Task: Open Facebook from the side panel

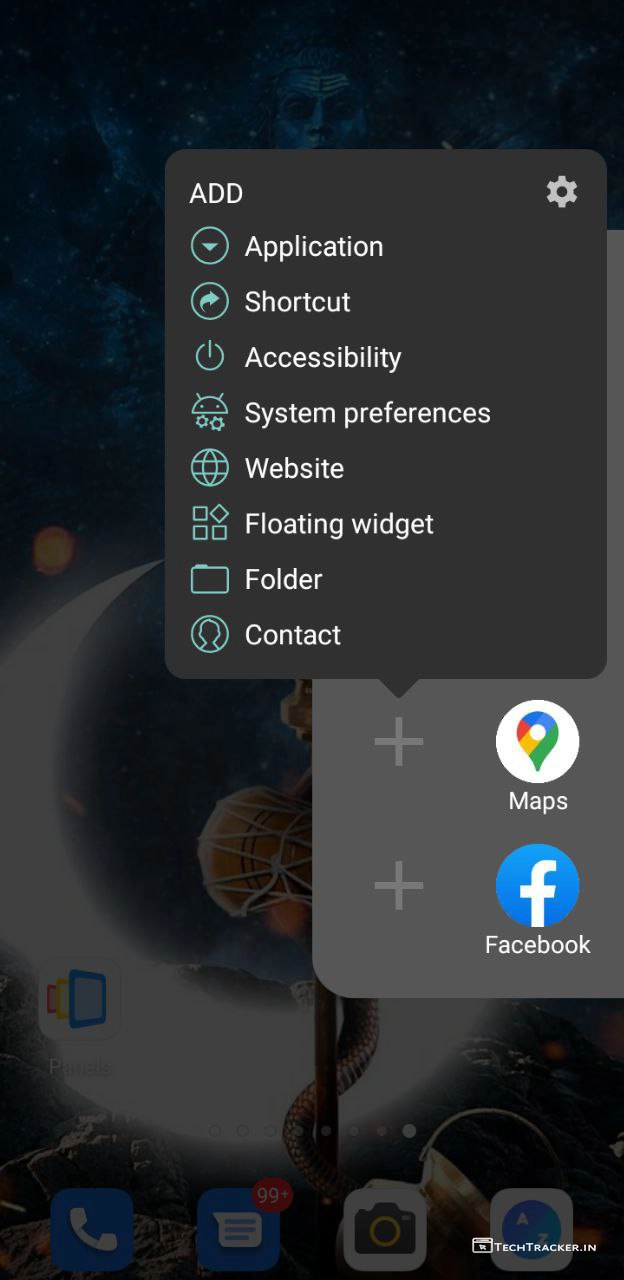Action: tap(537, 886)
